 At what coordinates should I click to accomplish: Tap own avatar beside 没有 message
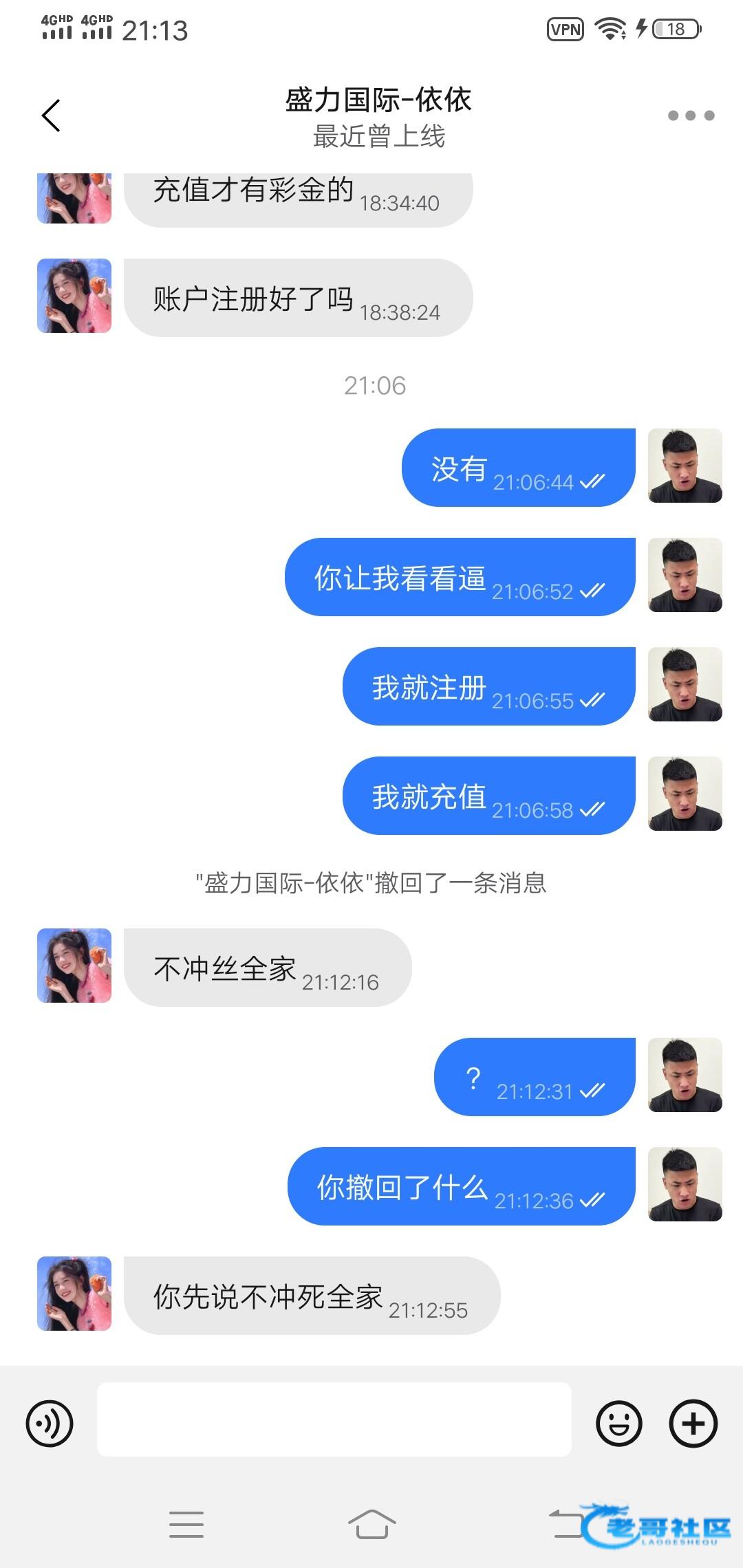click(x=685, y=466)
